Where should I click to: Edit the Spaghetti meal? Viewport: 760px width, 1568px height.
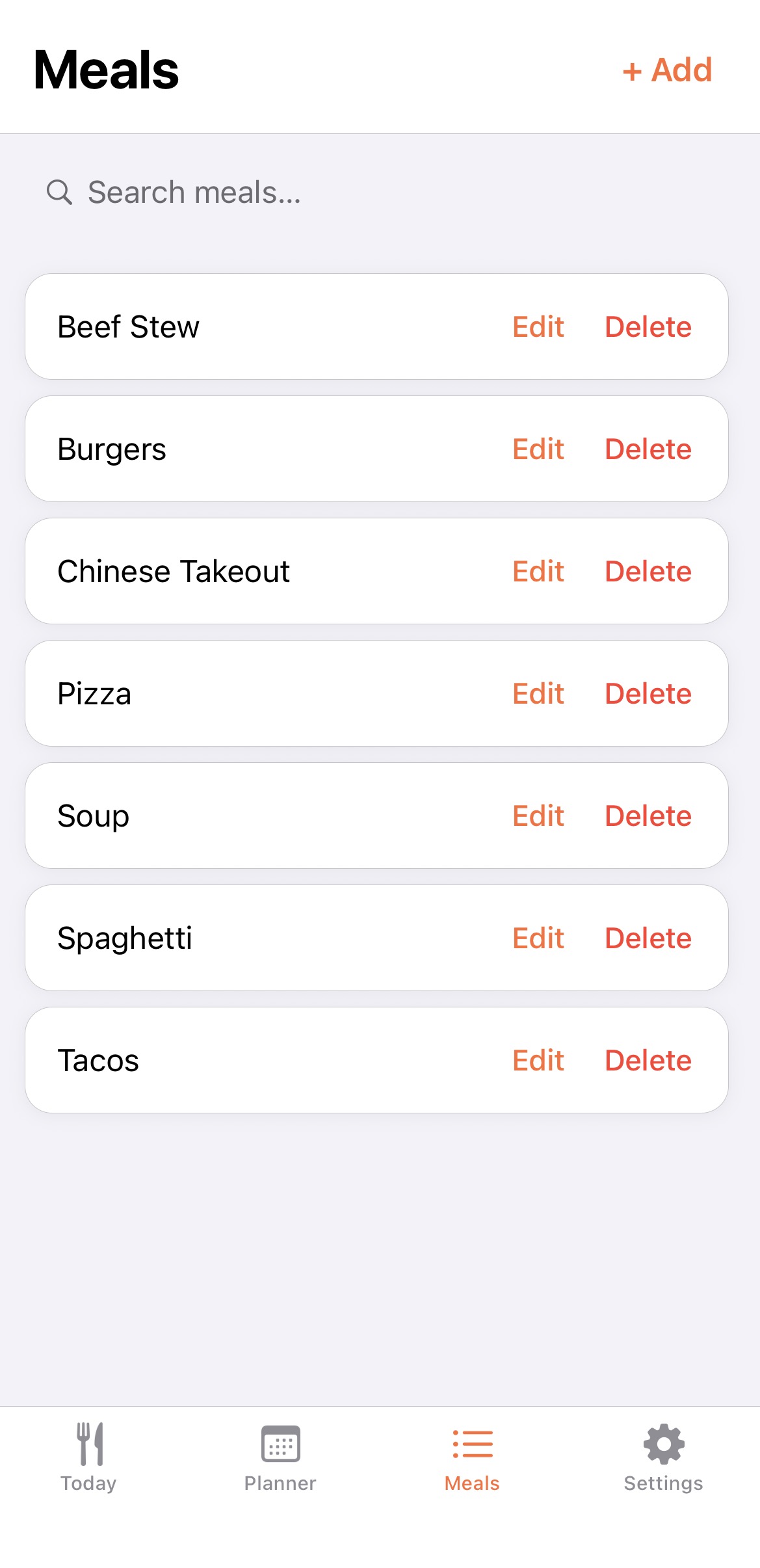pyautogui.click(x=538, y=938)
